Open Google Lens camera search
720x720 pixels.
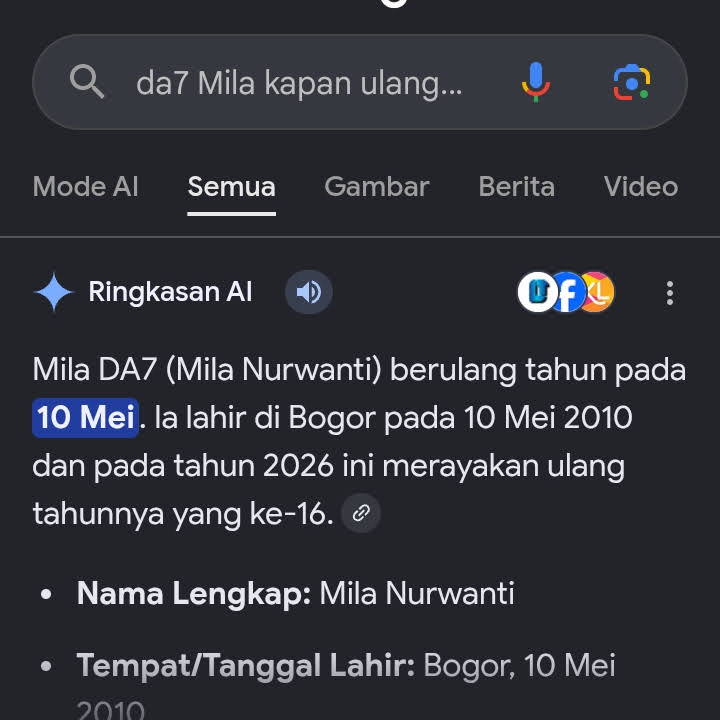(x=632, y=82)
